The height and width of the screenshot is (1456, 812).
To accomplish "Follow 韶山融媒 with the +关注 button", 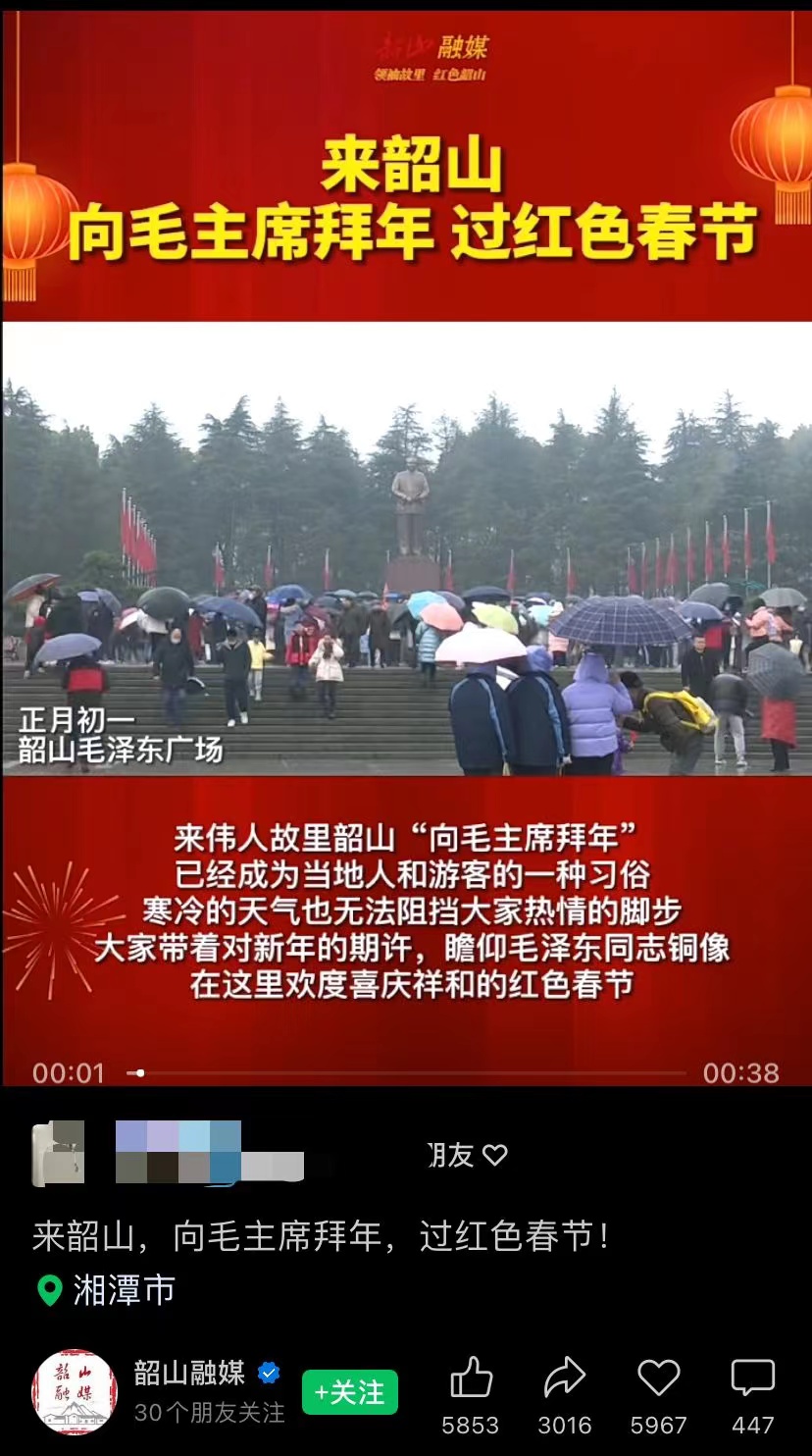I will tap(349, 1391).
